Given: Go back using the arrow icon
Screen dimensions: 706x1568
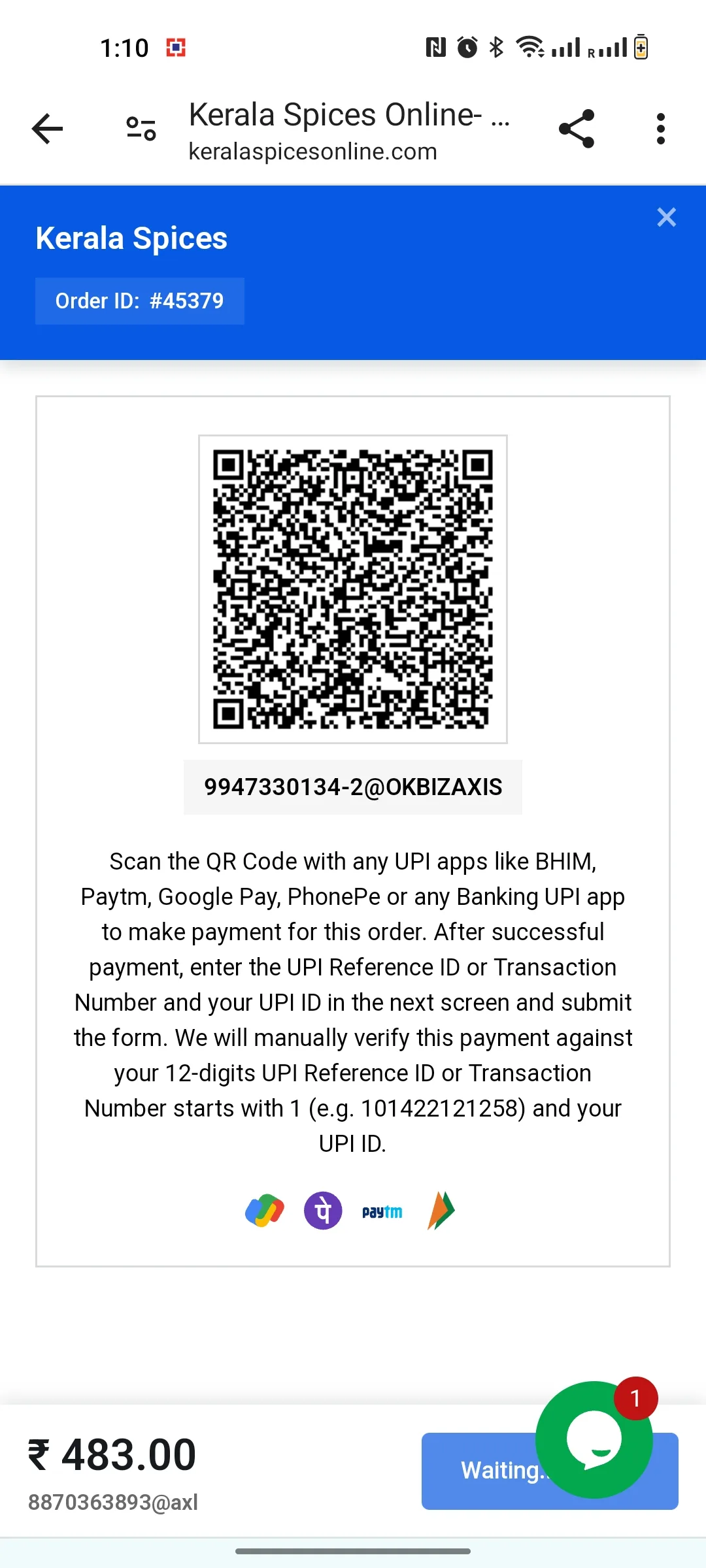Looking at the screenshot, I should [48, 128].
